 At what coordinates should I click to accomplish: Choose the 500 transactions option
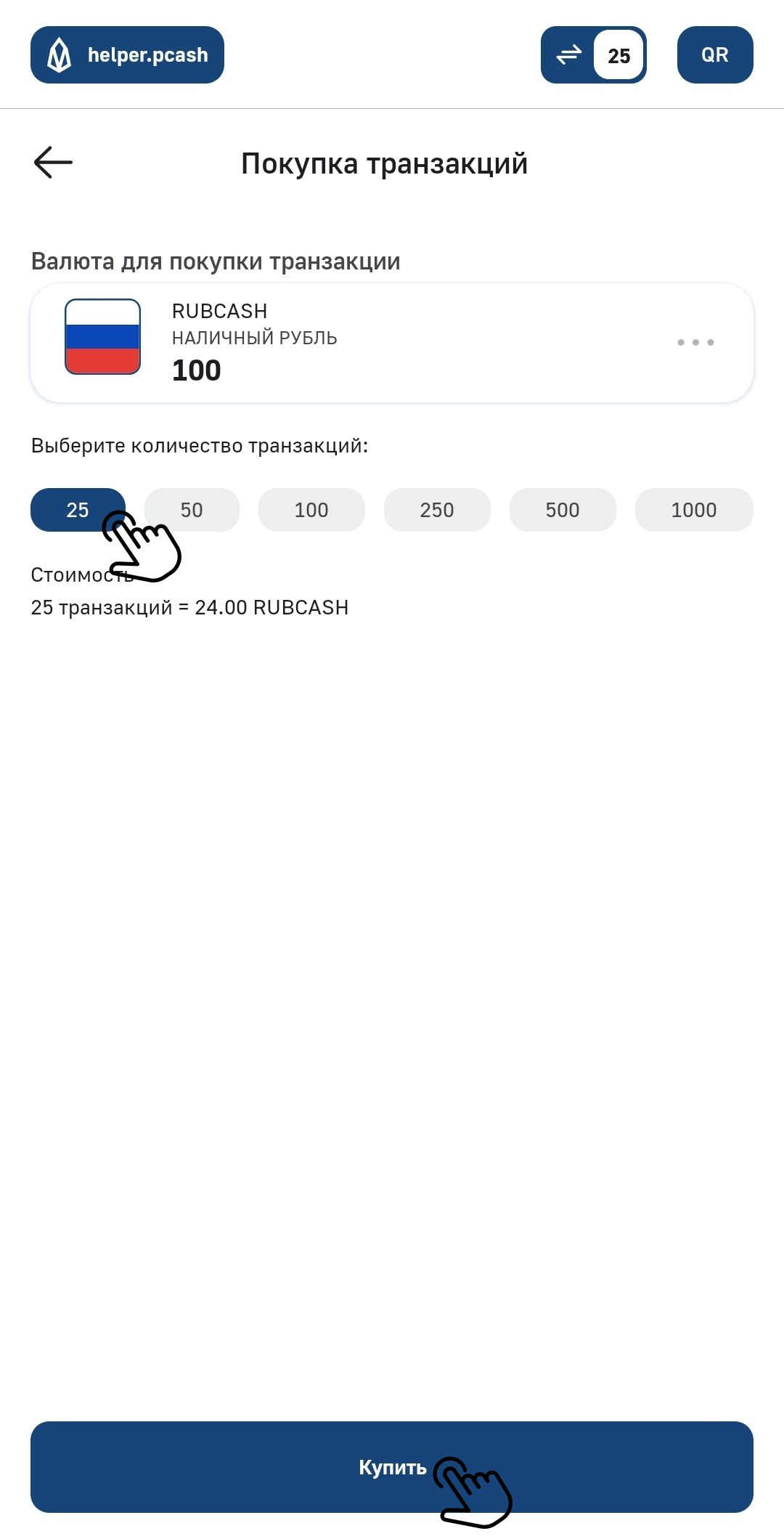click(x=563, y=510)
